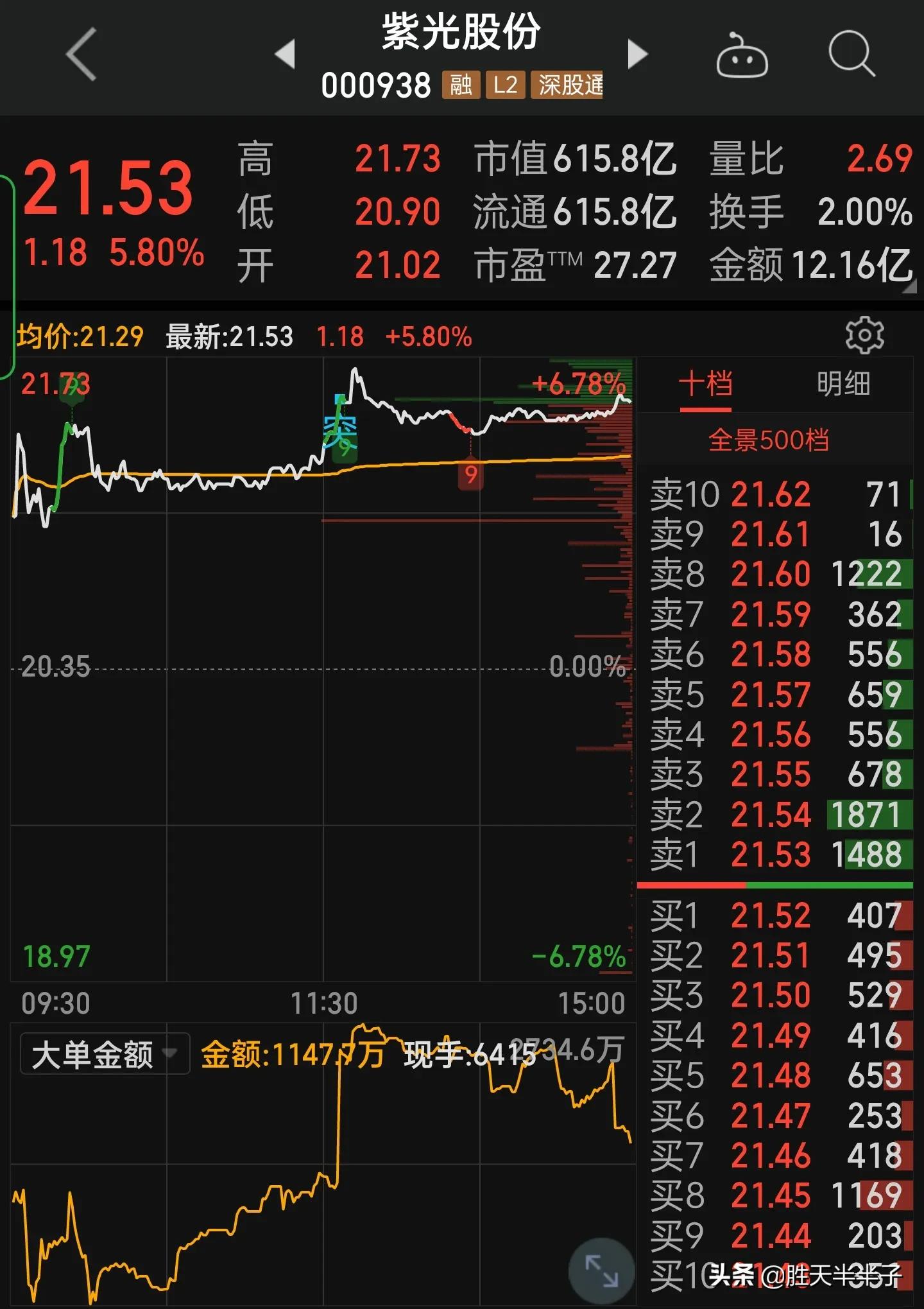Image resolution: width=924 pixels, height=1309 pixels.
Task: Open the AI robot assistant
Action: point(741,58)
